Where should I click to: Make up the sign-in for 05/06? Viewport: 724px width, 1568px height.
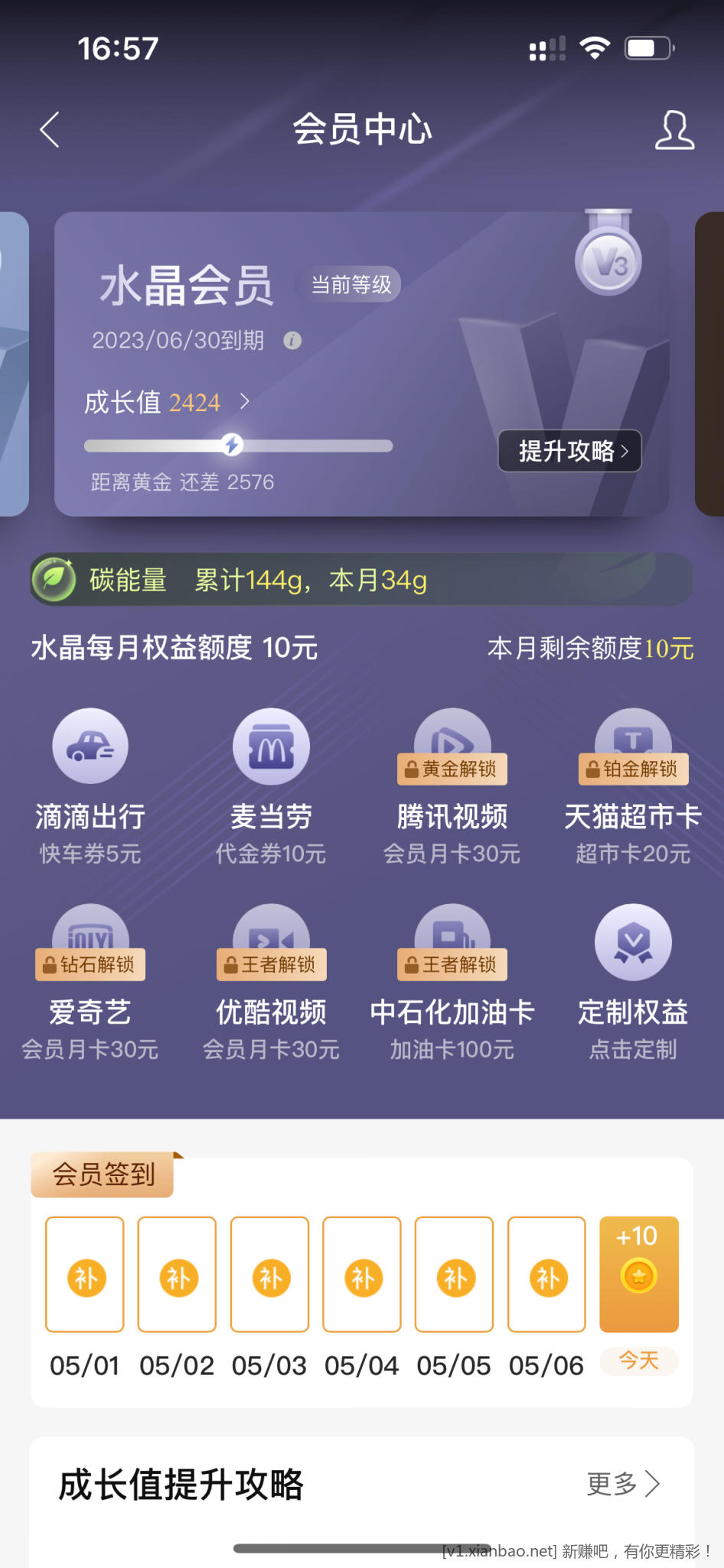(547, 1276)
